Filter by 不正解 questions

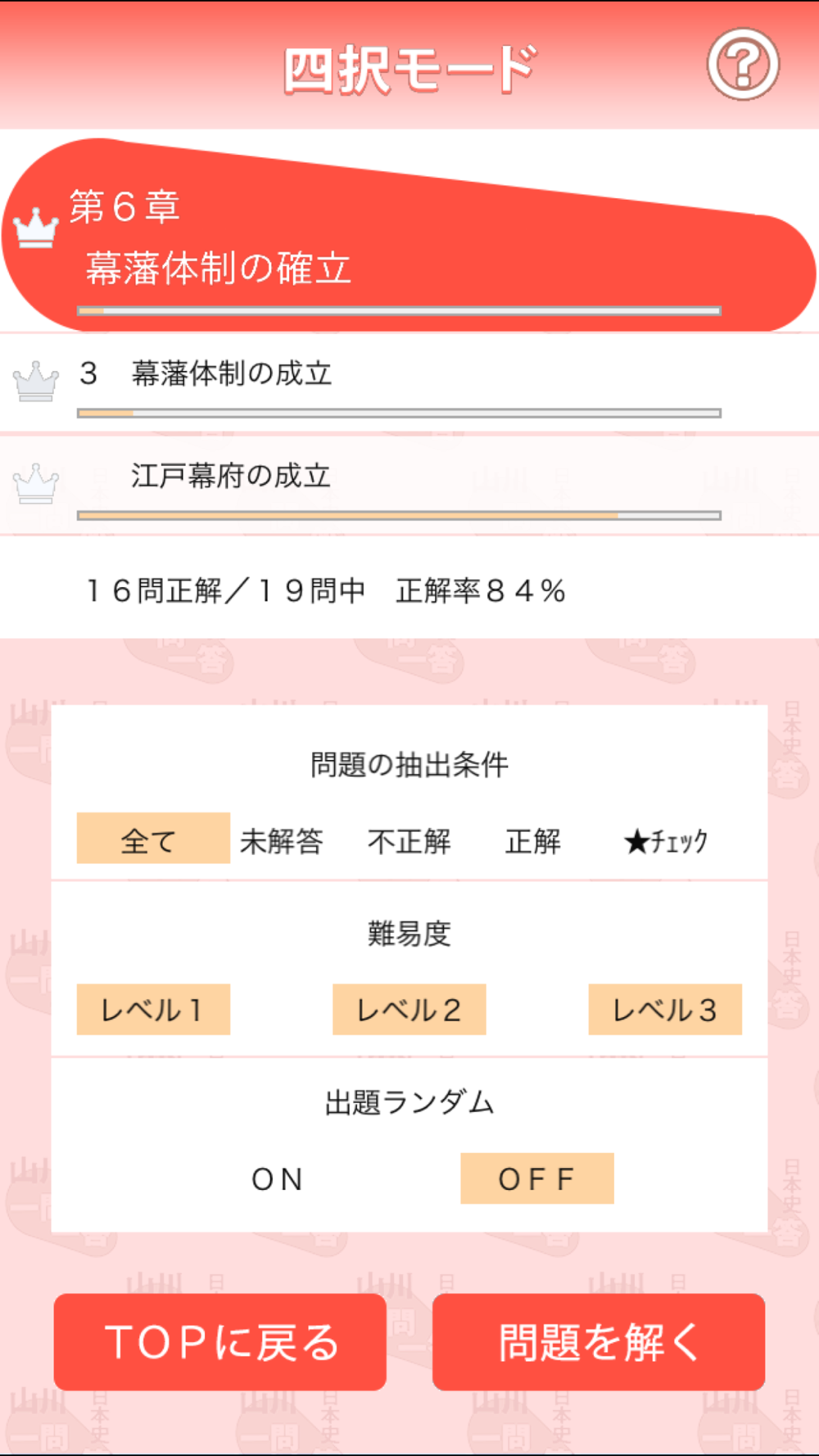(x=409, y=841)
